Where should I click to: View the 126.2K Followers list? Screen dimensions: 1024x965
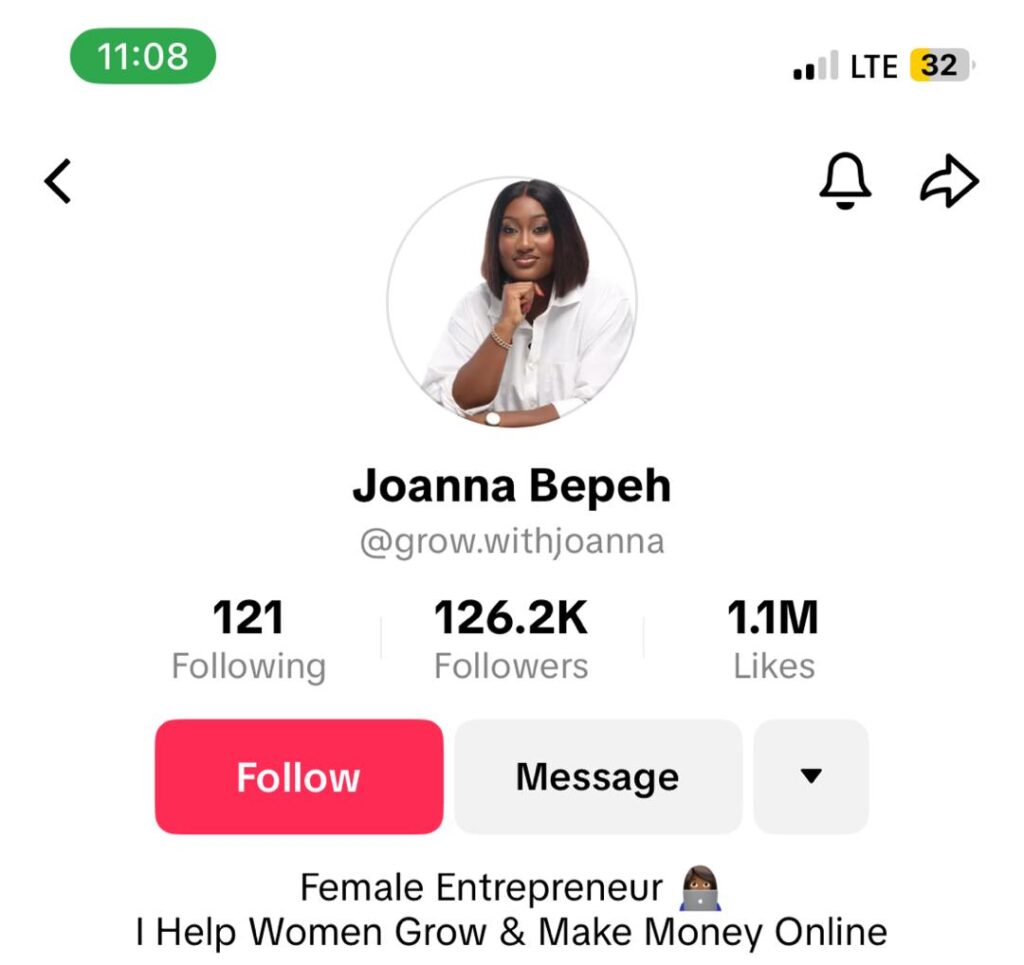[511, 640]
